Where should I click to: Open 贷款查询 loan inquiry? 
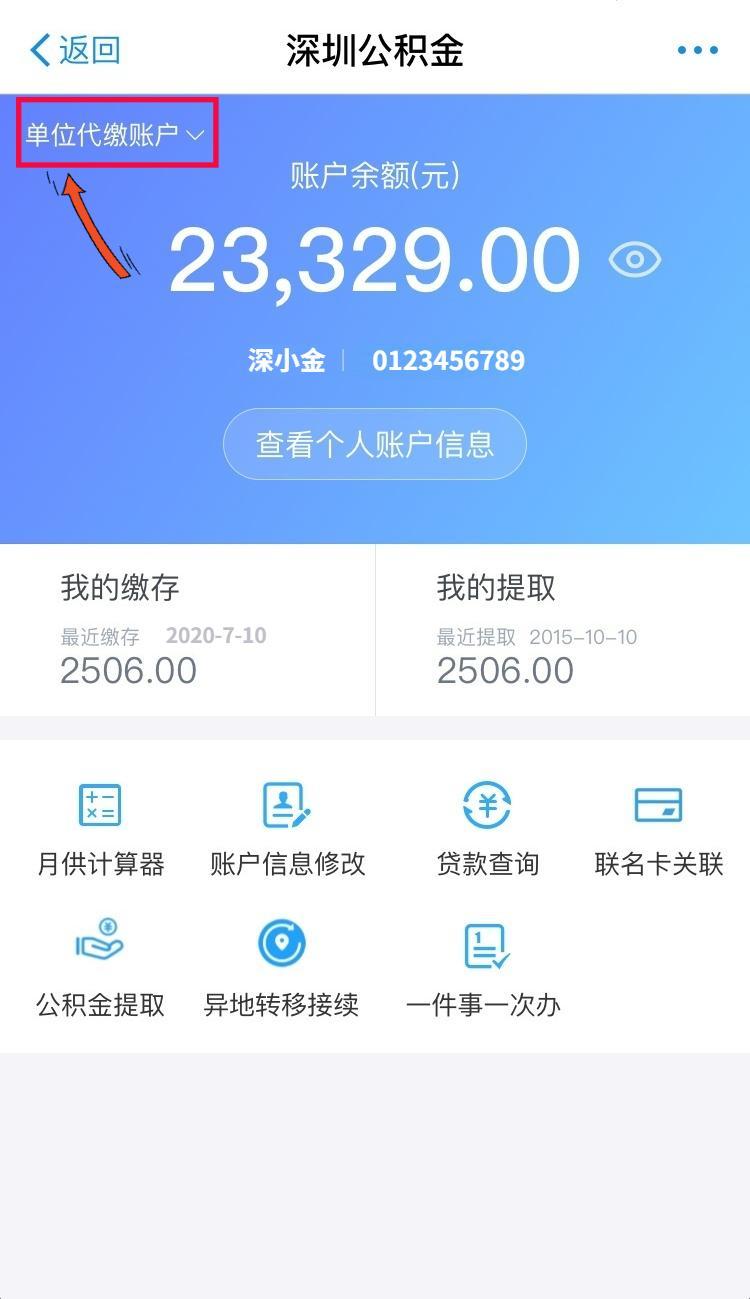(x=488, y=828)
